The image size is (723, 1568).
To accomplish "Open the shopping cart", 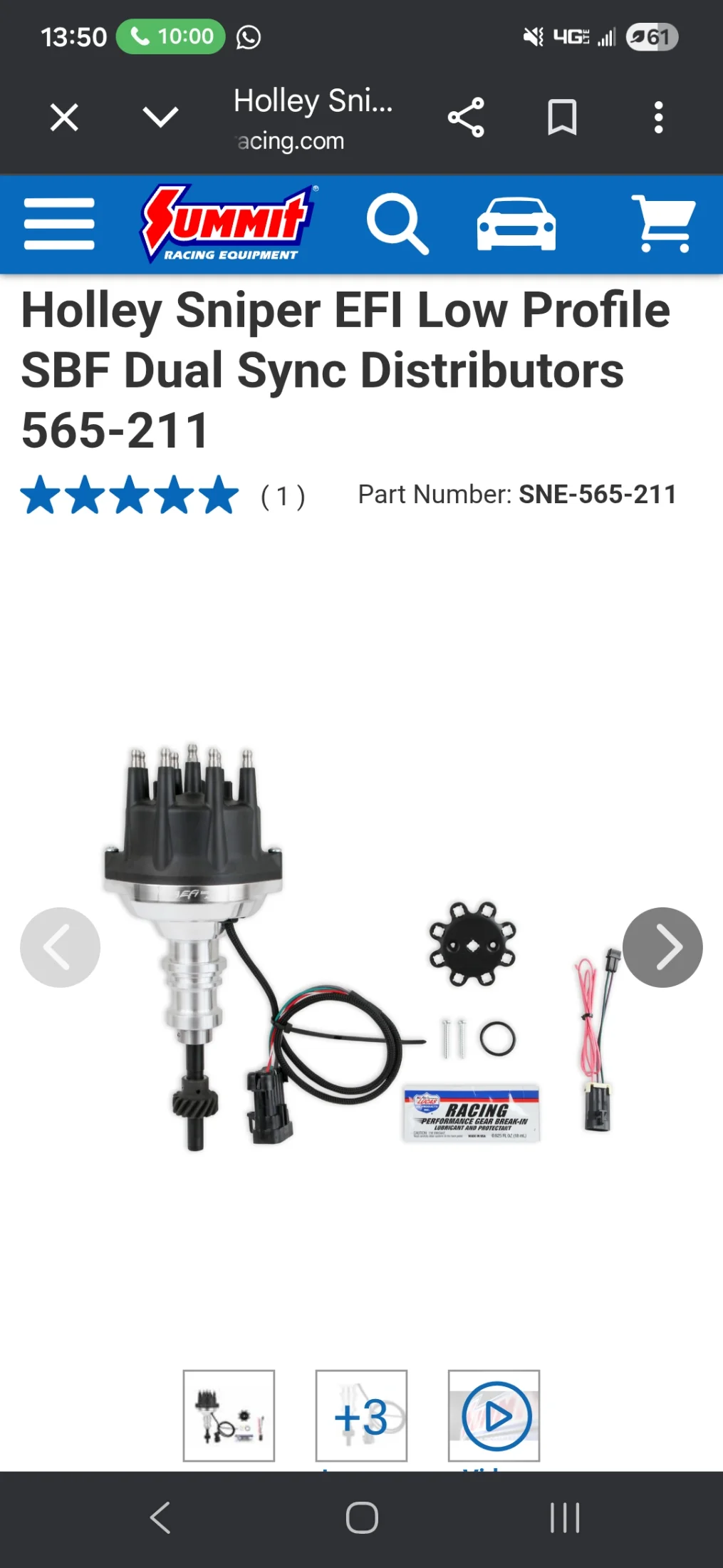I will pyautogui.click(x=664, y=224).
